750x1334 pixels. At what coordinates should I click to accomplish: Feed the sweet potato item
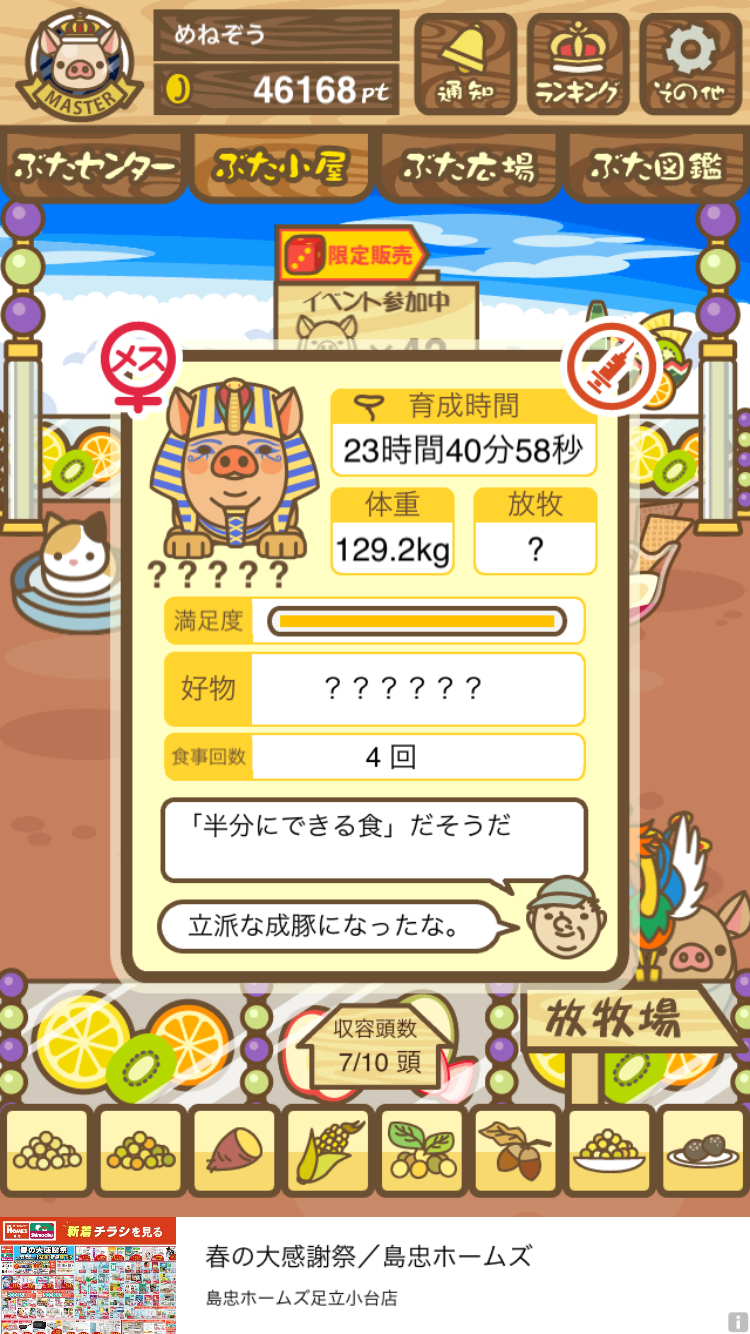click(235, 1151)
